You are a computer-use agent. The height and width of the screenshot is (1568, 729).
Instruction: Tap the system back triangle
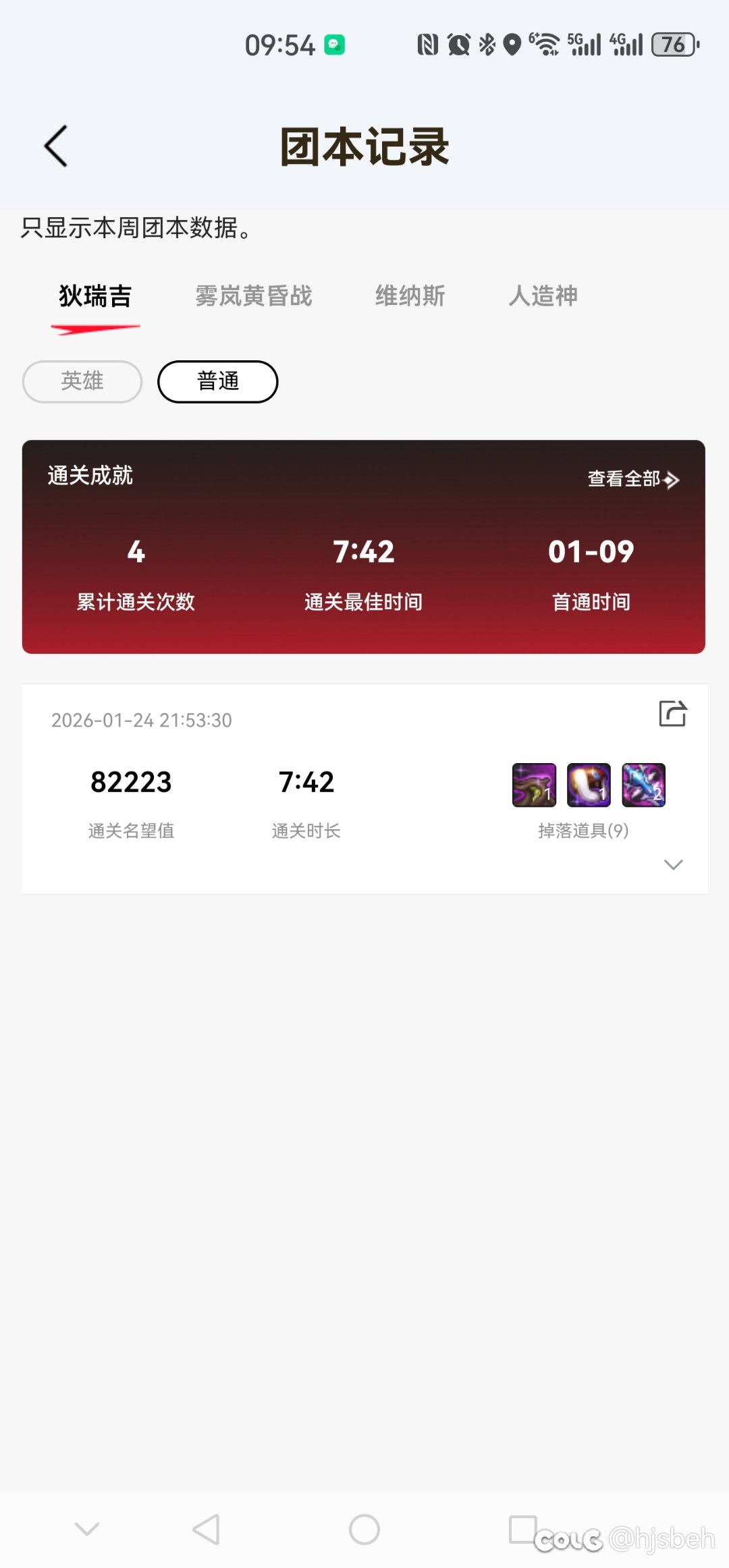207,1530
